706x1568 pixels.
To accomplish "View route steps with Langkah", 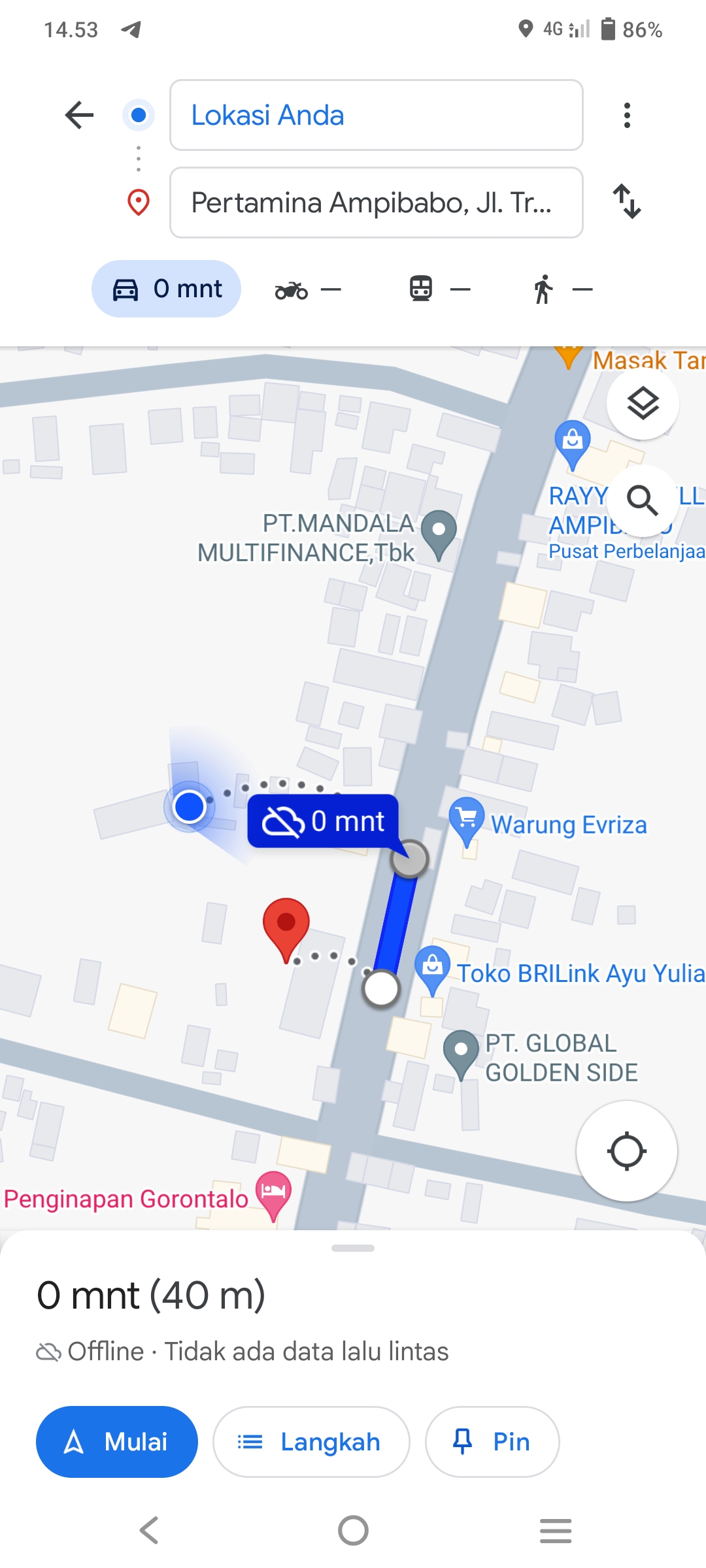I will coord(311,1441).
